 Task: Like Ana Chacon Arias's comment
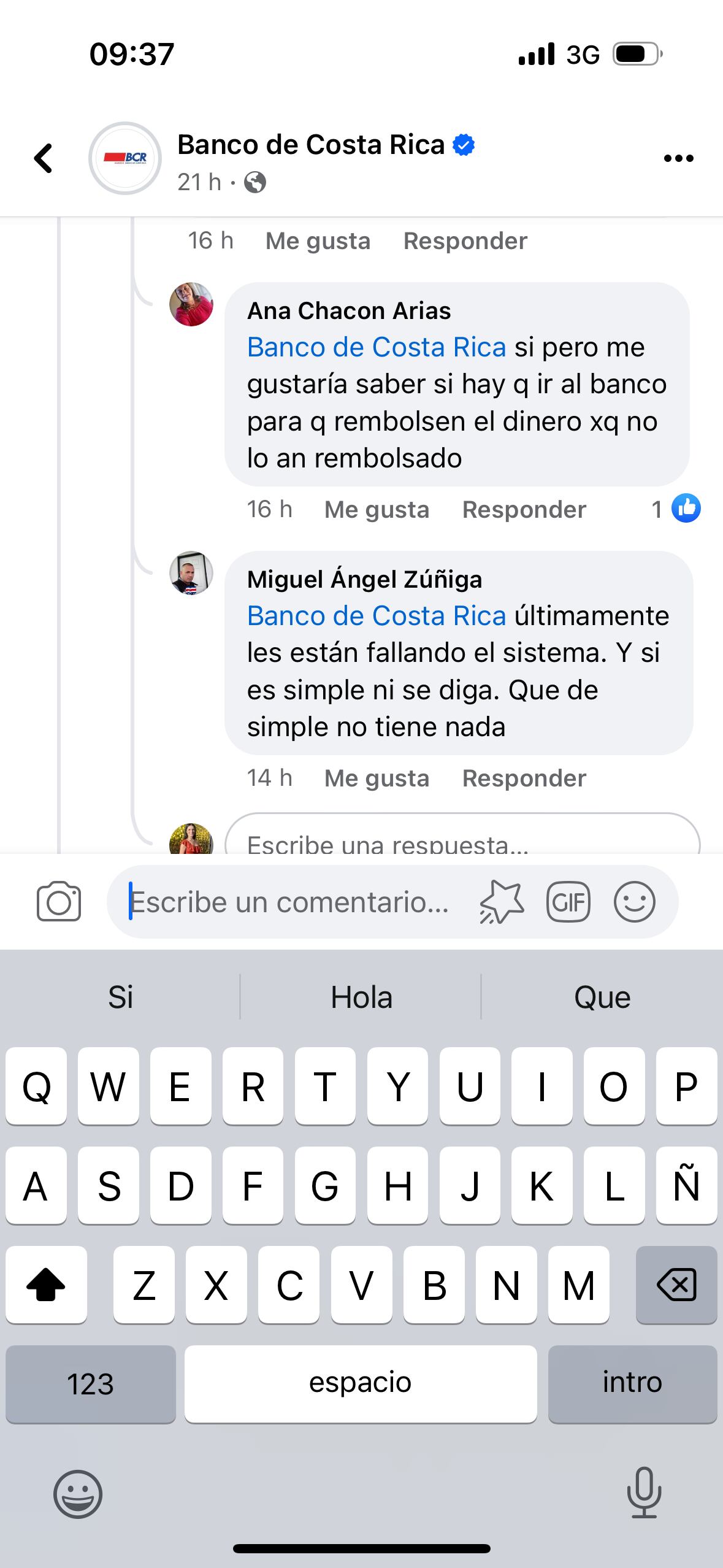(x=377, y=510)
